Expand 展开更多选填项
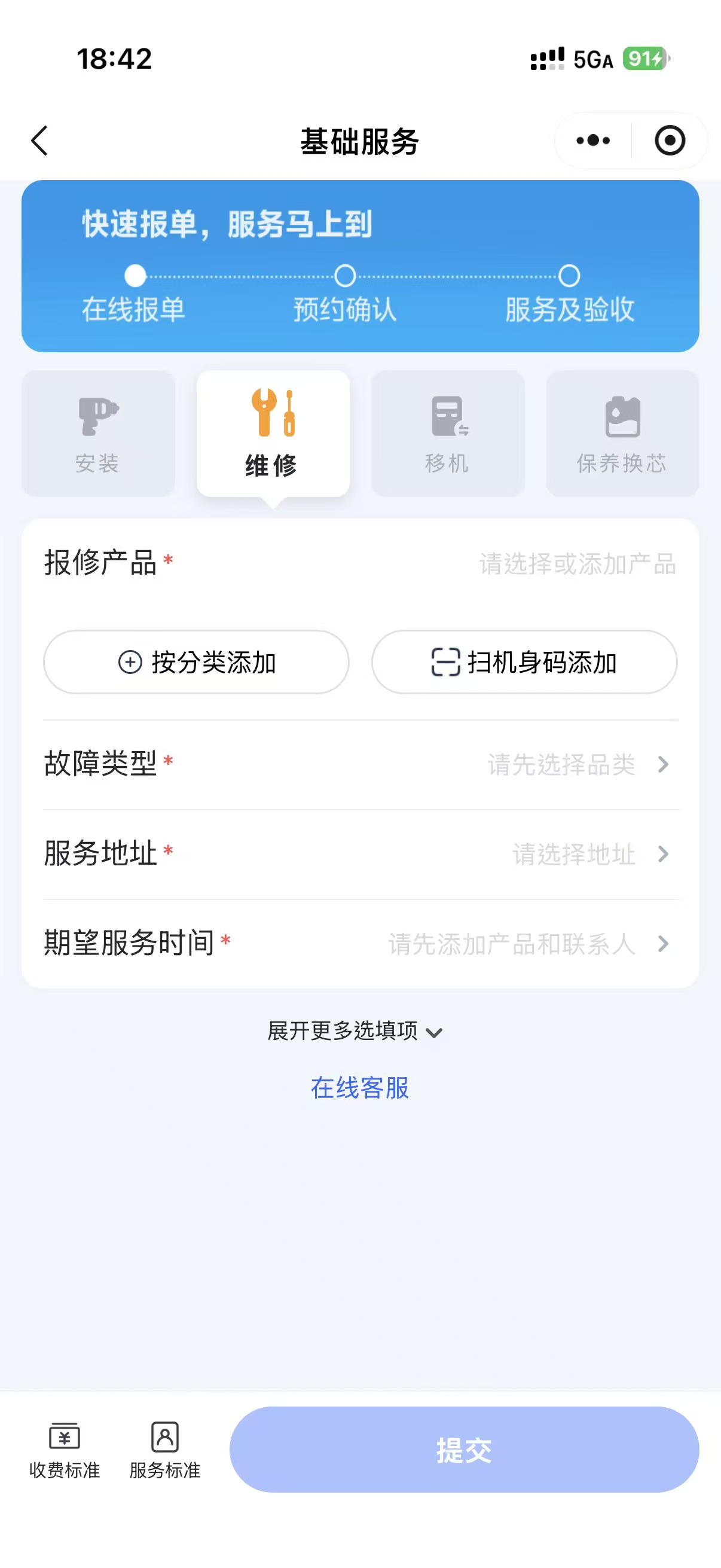Screen dimensions: 721x1568 point(355,1031)
